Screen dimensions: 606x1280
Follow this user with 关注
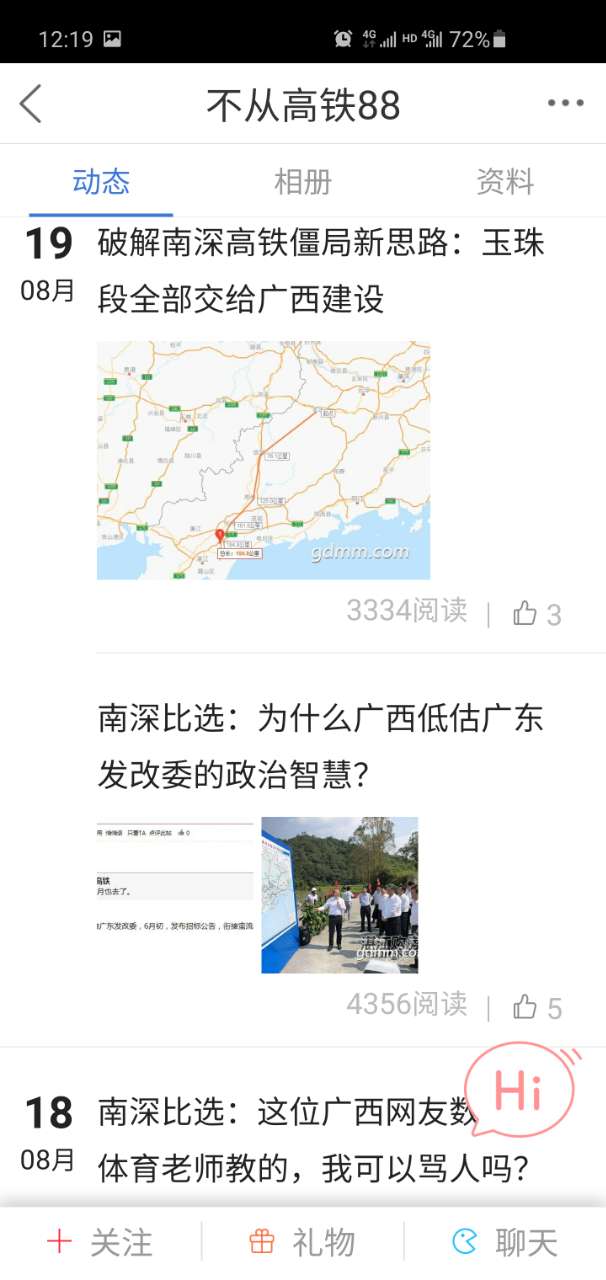[101, 1242]
